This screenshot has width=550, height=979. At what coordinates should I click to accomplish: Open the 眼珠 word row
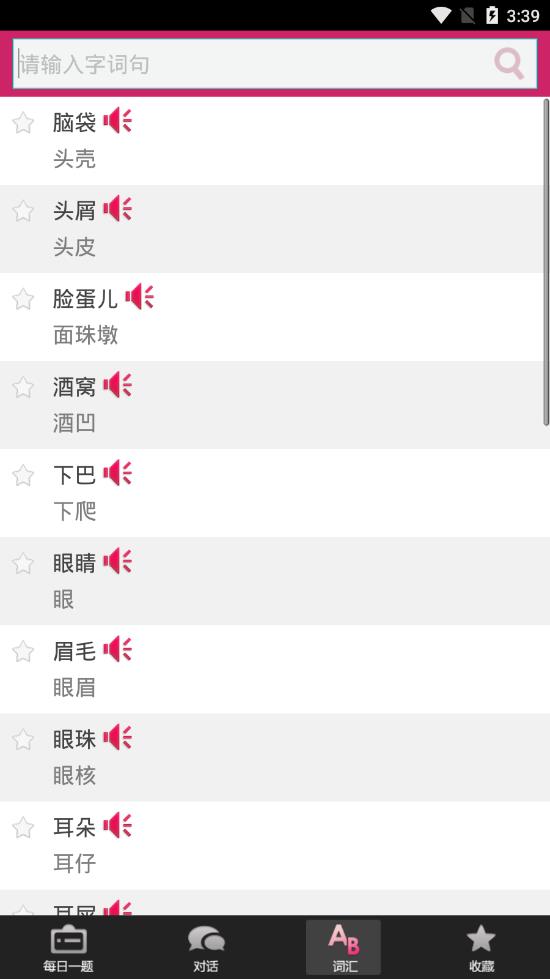pos(275,757)
